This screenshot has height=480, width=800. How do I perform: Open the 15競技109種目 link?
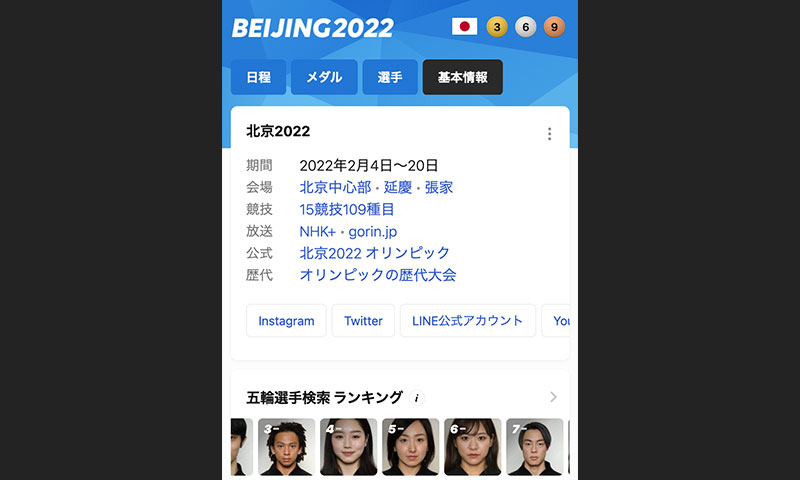pyautogui.click(x=347, y=209)
